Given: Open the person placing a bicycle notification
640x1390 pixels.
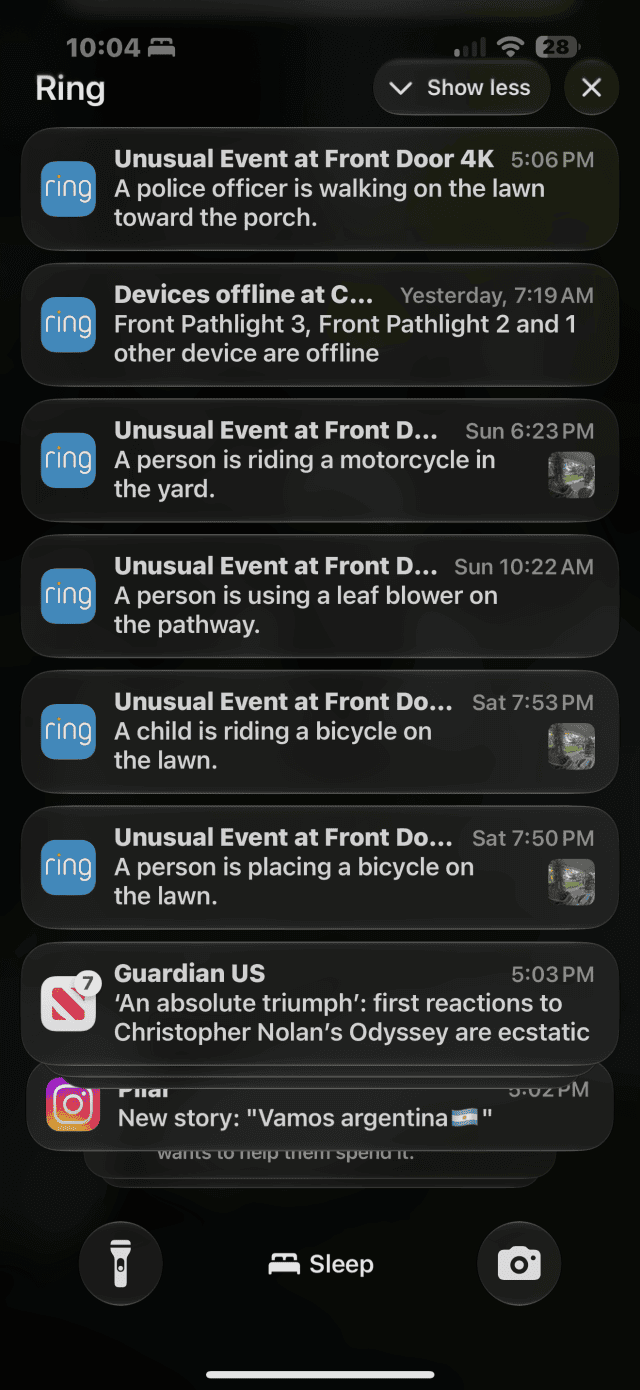Looking at the screenshot, I should (320, 868).
